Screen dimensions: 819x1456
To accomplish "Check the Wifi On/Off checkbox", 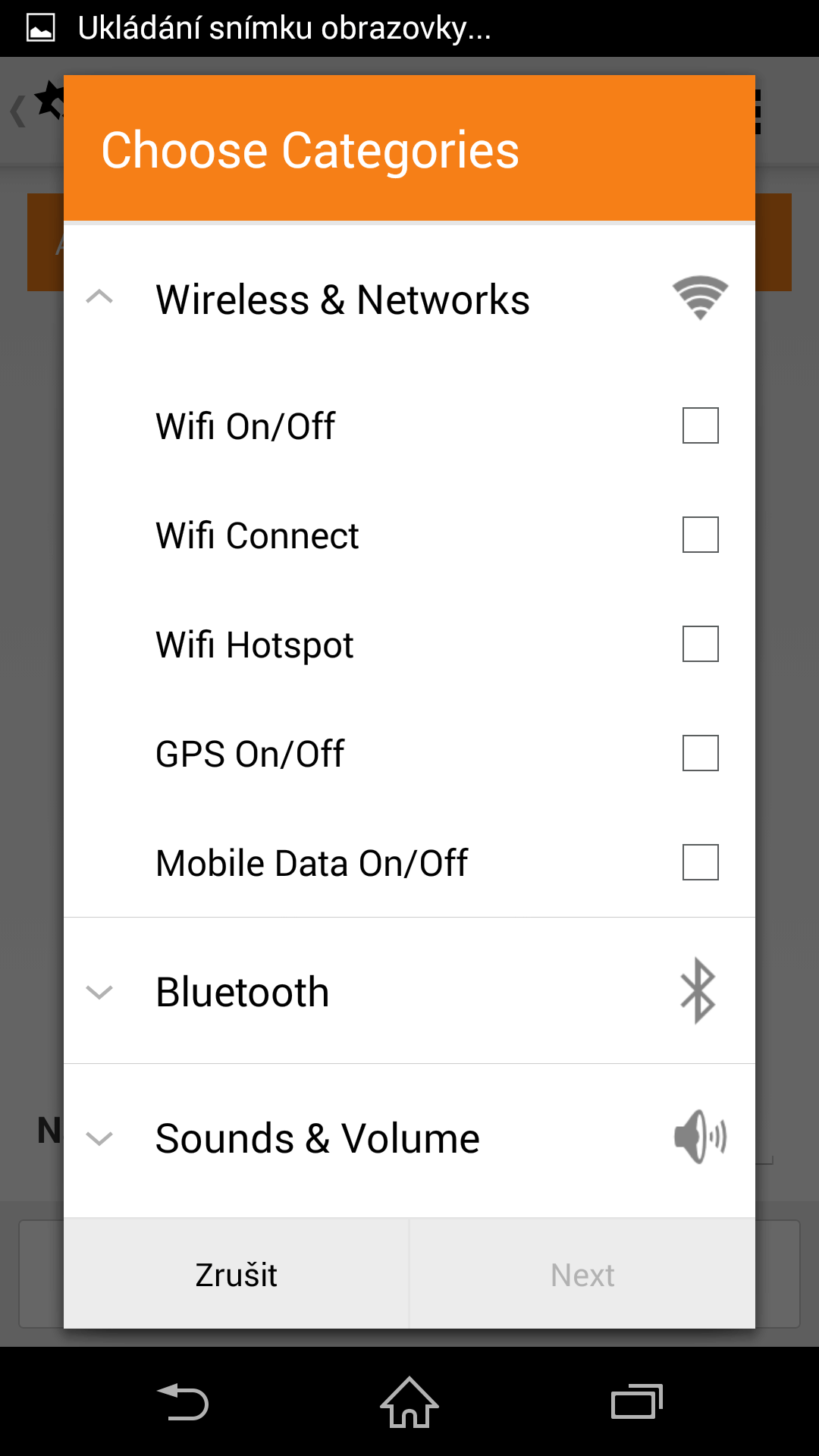I will point(700,425).
